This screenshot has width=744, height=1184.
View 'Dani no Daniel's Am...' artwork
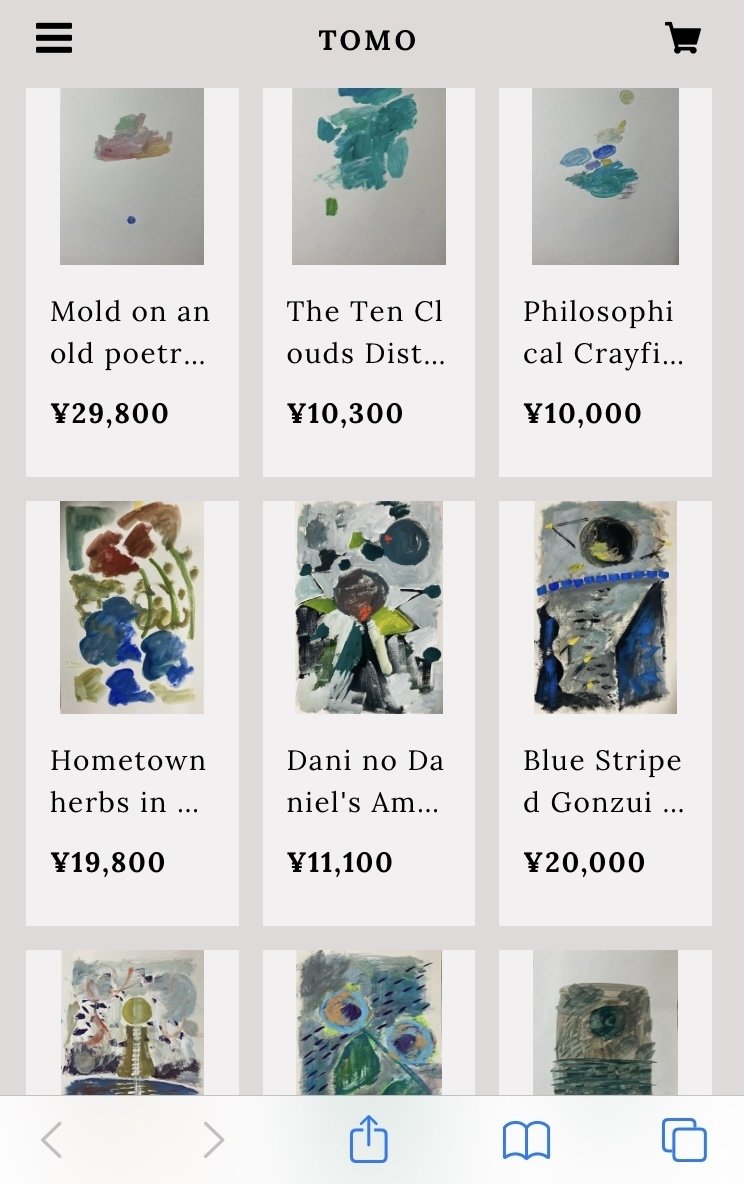click(x=368, y=712)
